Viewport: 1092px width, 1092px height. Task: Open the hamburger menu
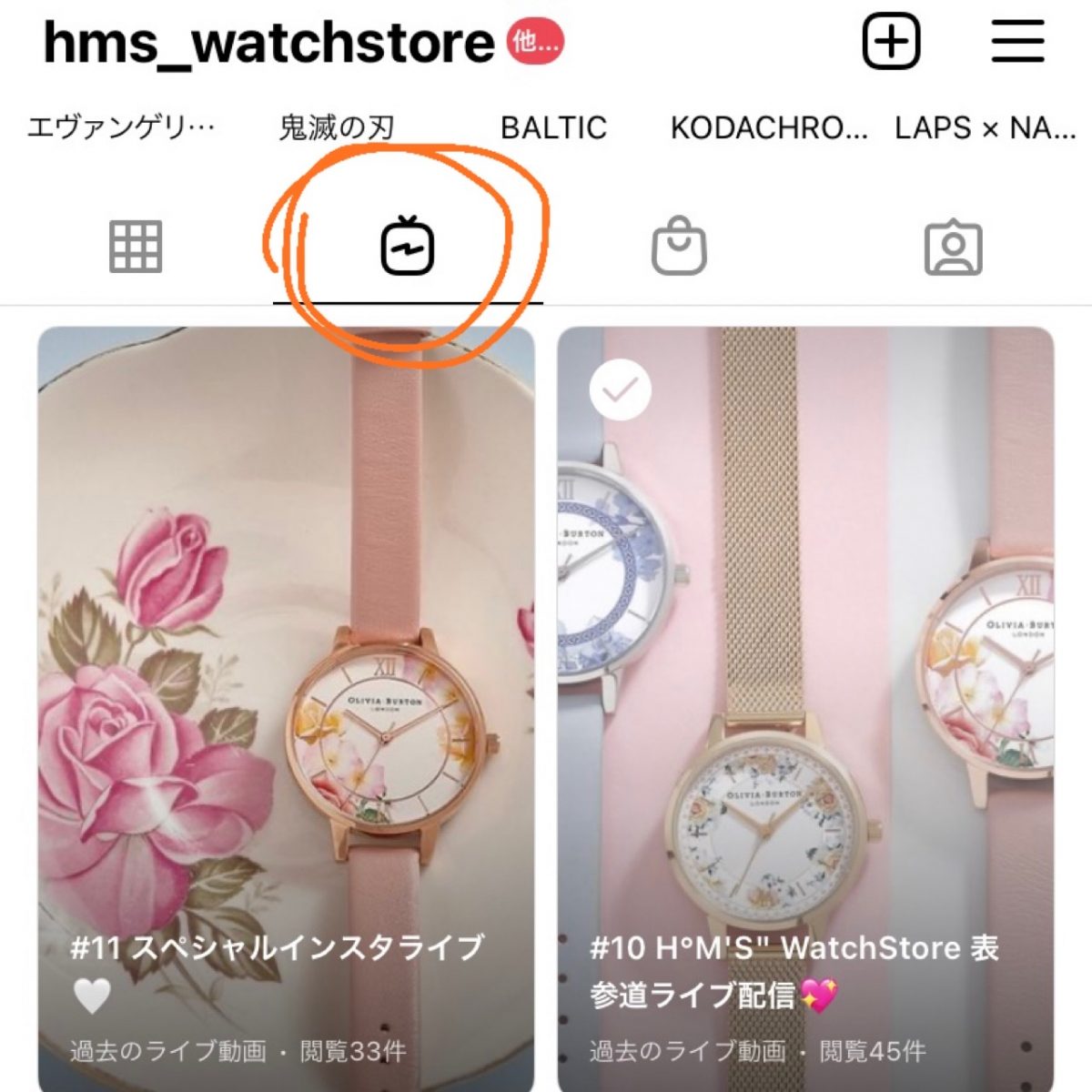[1017, 42]
